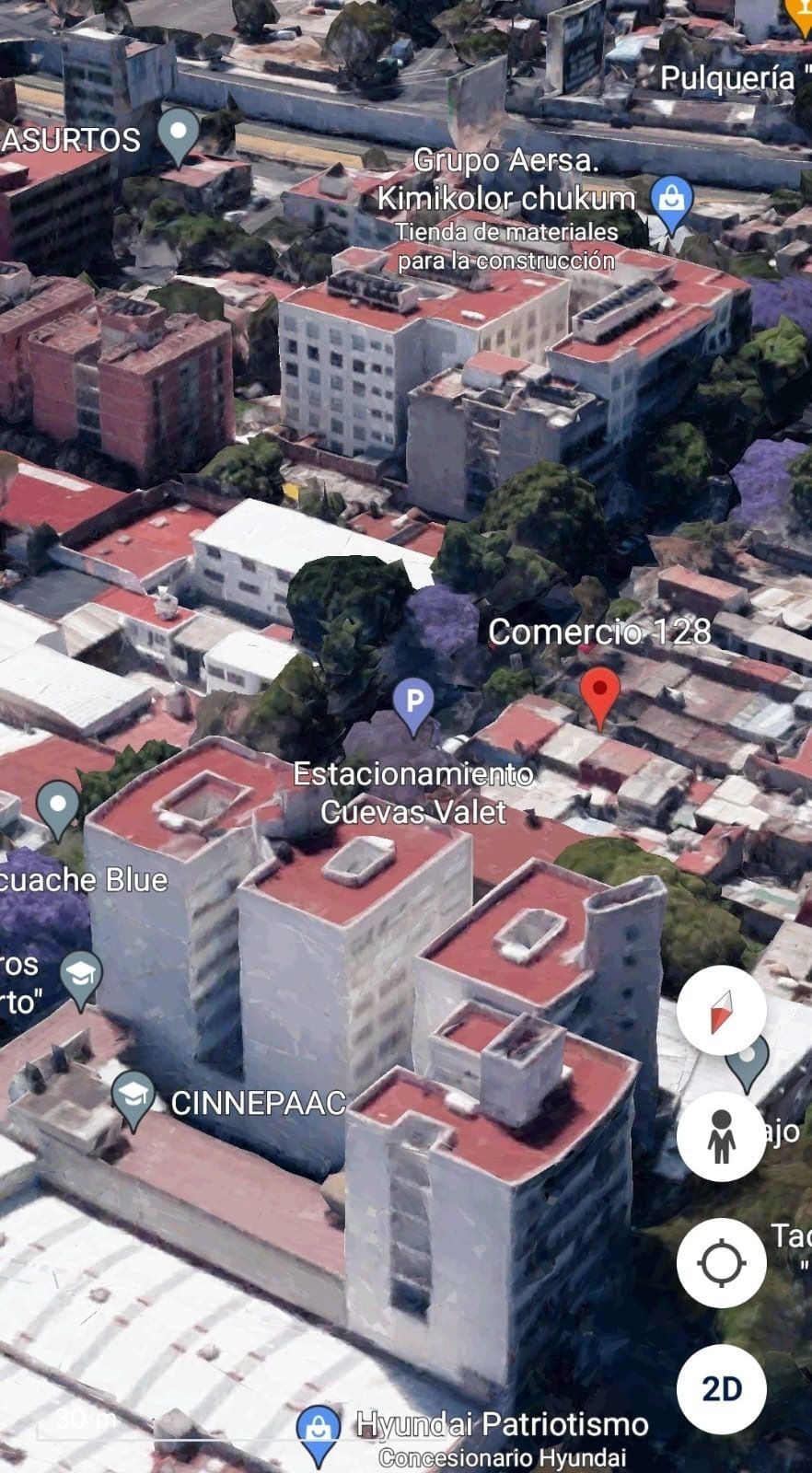Open the marker above cuache Blue label
Image resolution: width=812 pixels, height=1473 pixels.
click(x=58, y=807)
